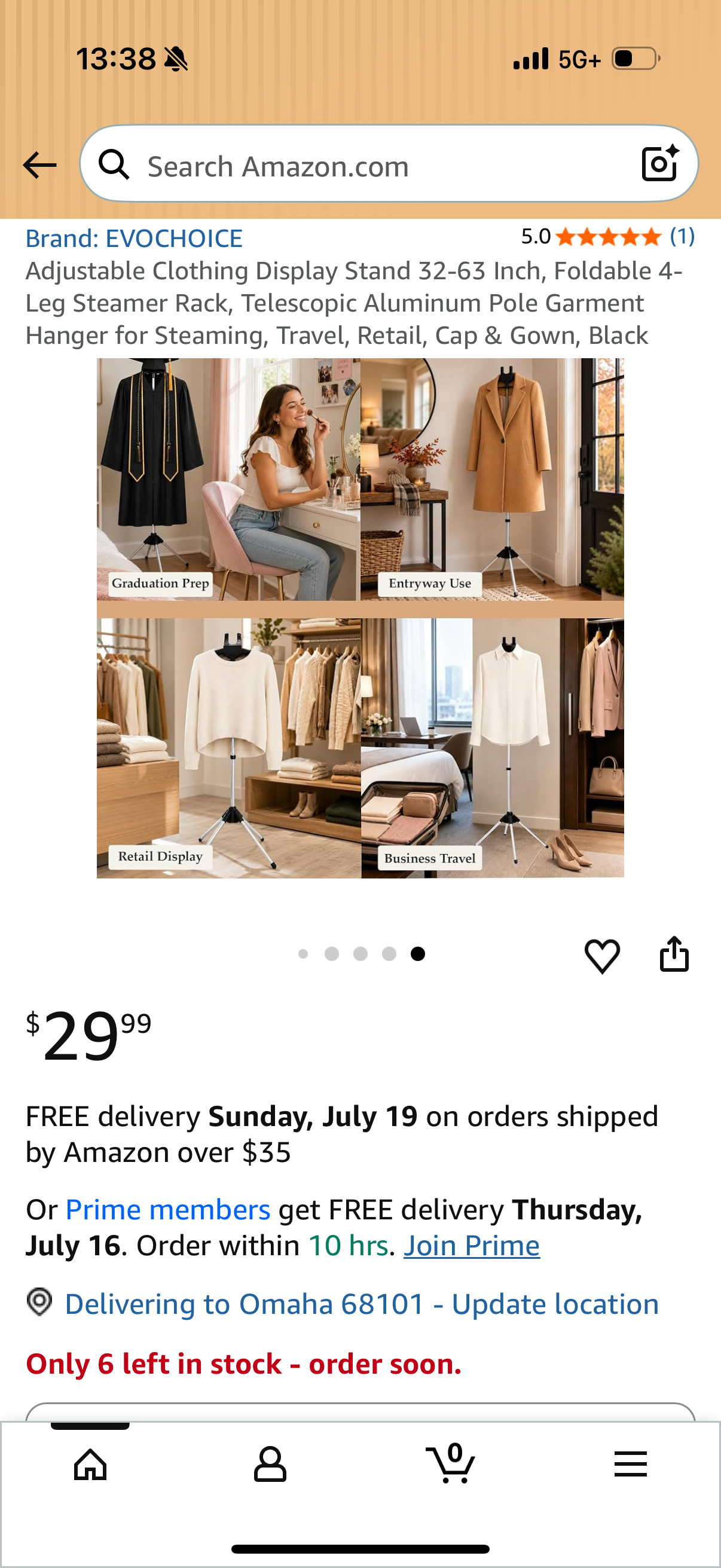Open the Brand: EVOCHOICE link
Screen dimensions: 721x1568
(x=134, y=239)
